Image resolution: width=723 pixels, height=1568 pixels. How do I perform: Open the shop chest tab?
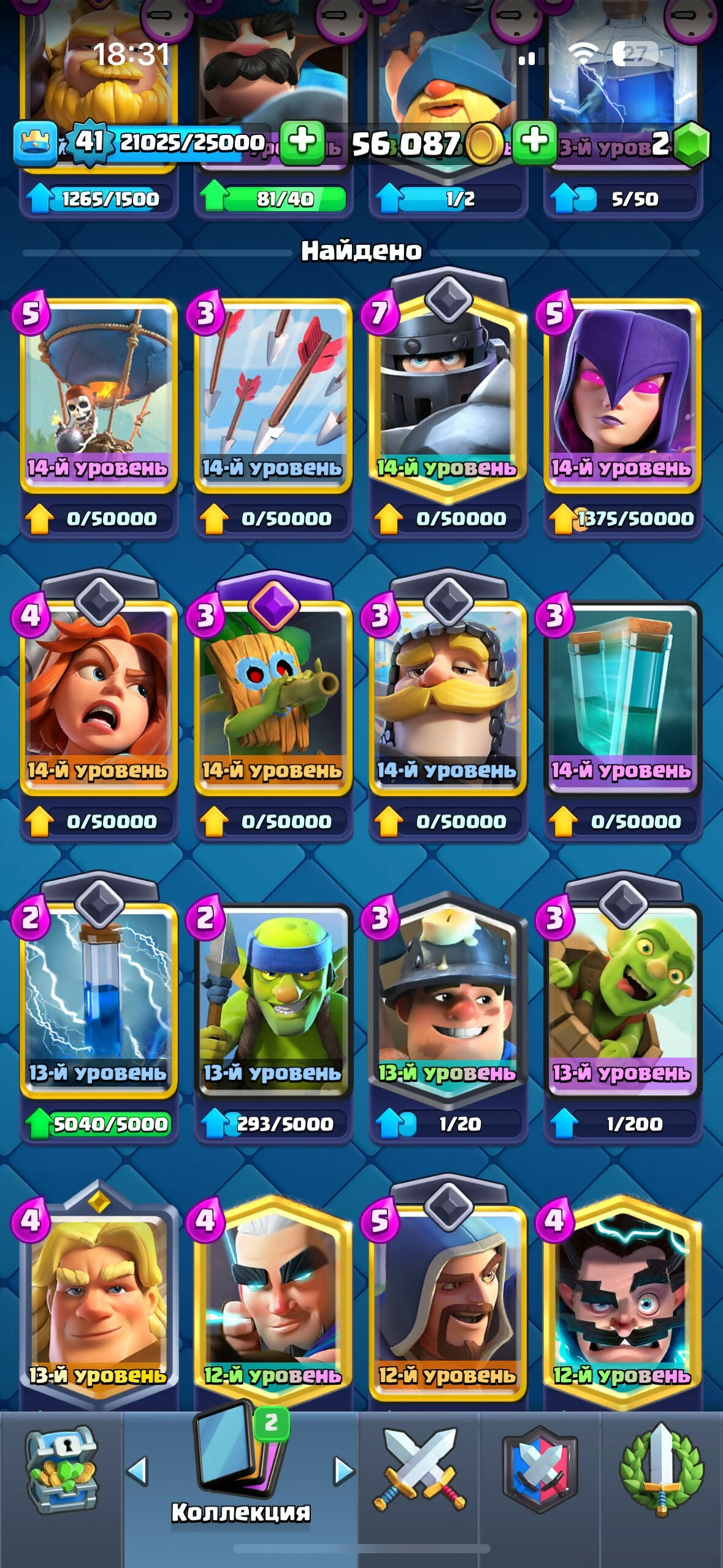click(x=61, y=1472)
